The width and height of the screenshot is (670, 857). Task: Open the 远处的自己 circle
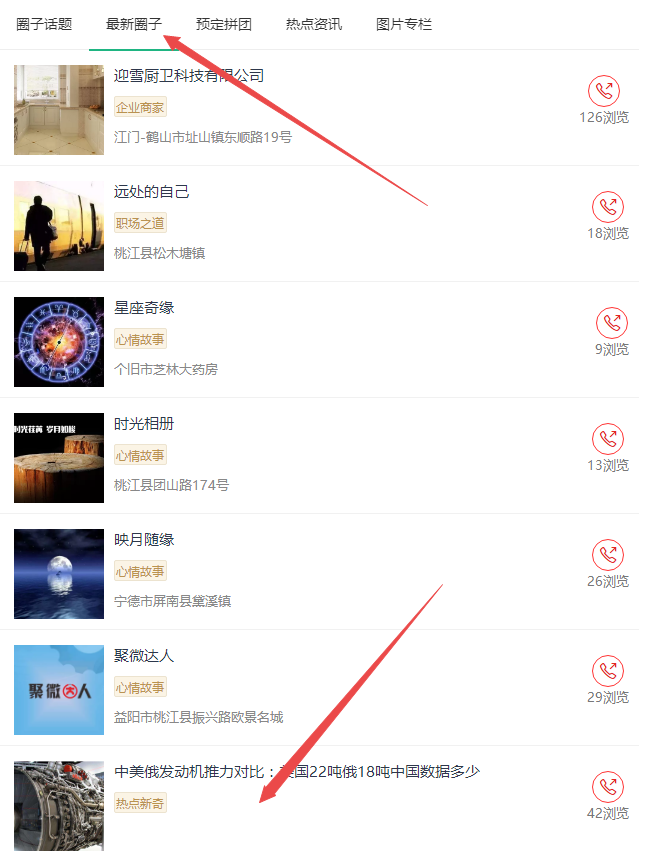pyautogui.click(x=151, y=192)
